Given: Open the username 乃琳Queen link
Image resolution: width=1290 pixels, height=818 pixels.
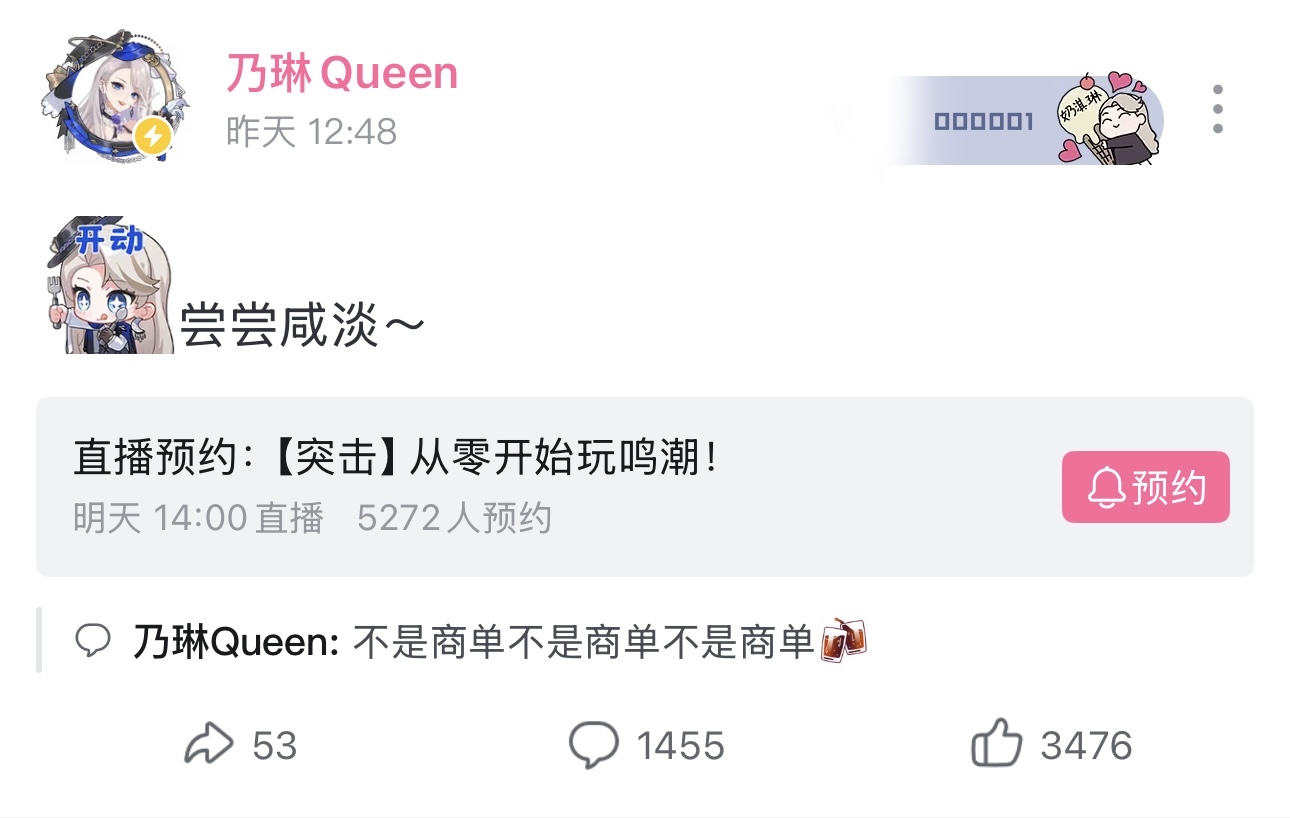Looking at the screenshot, I should (342, 73).
